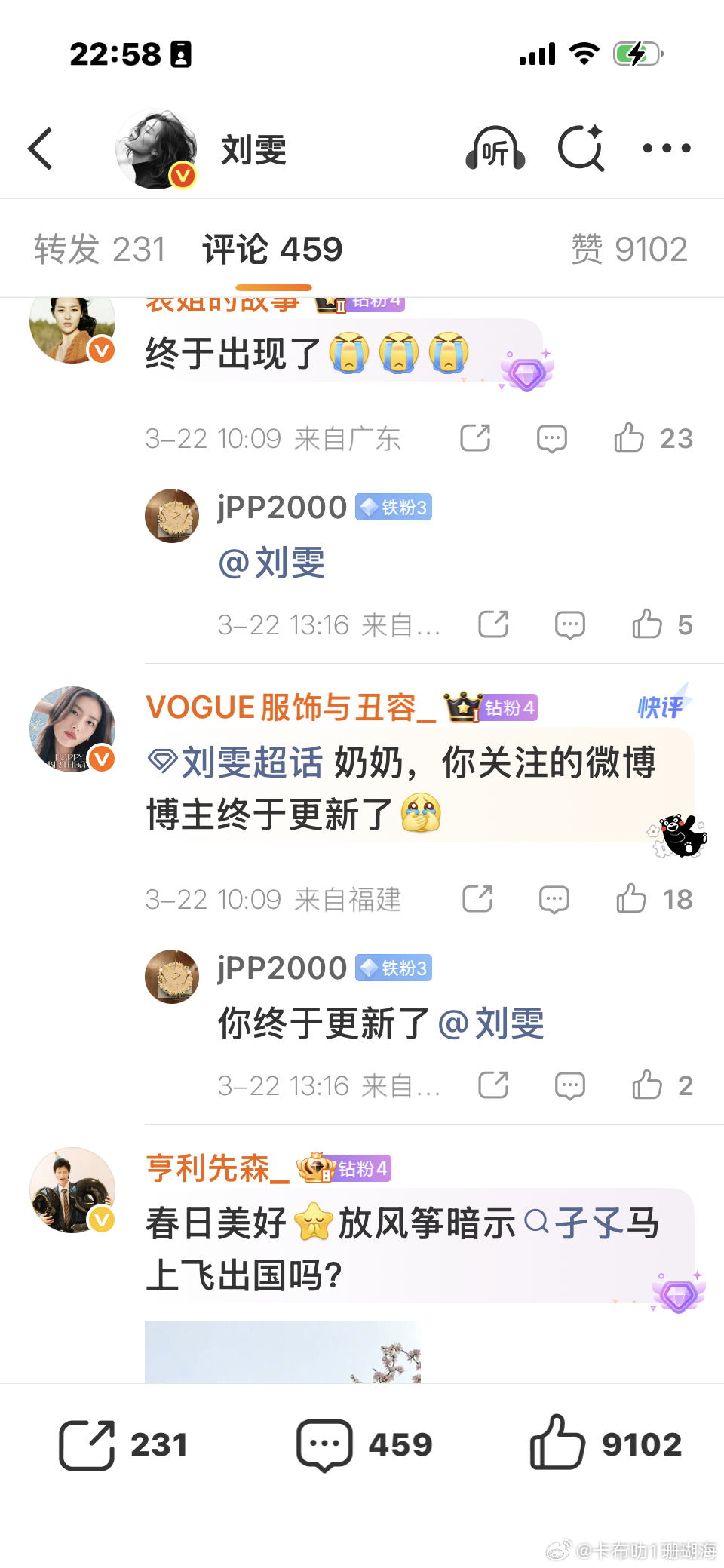Toggle like on jPP2000's reply showing 5
Image resolution: width=724 pixels, height=1568 pixels.
649,624
